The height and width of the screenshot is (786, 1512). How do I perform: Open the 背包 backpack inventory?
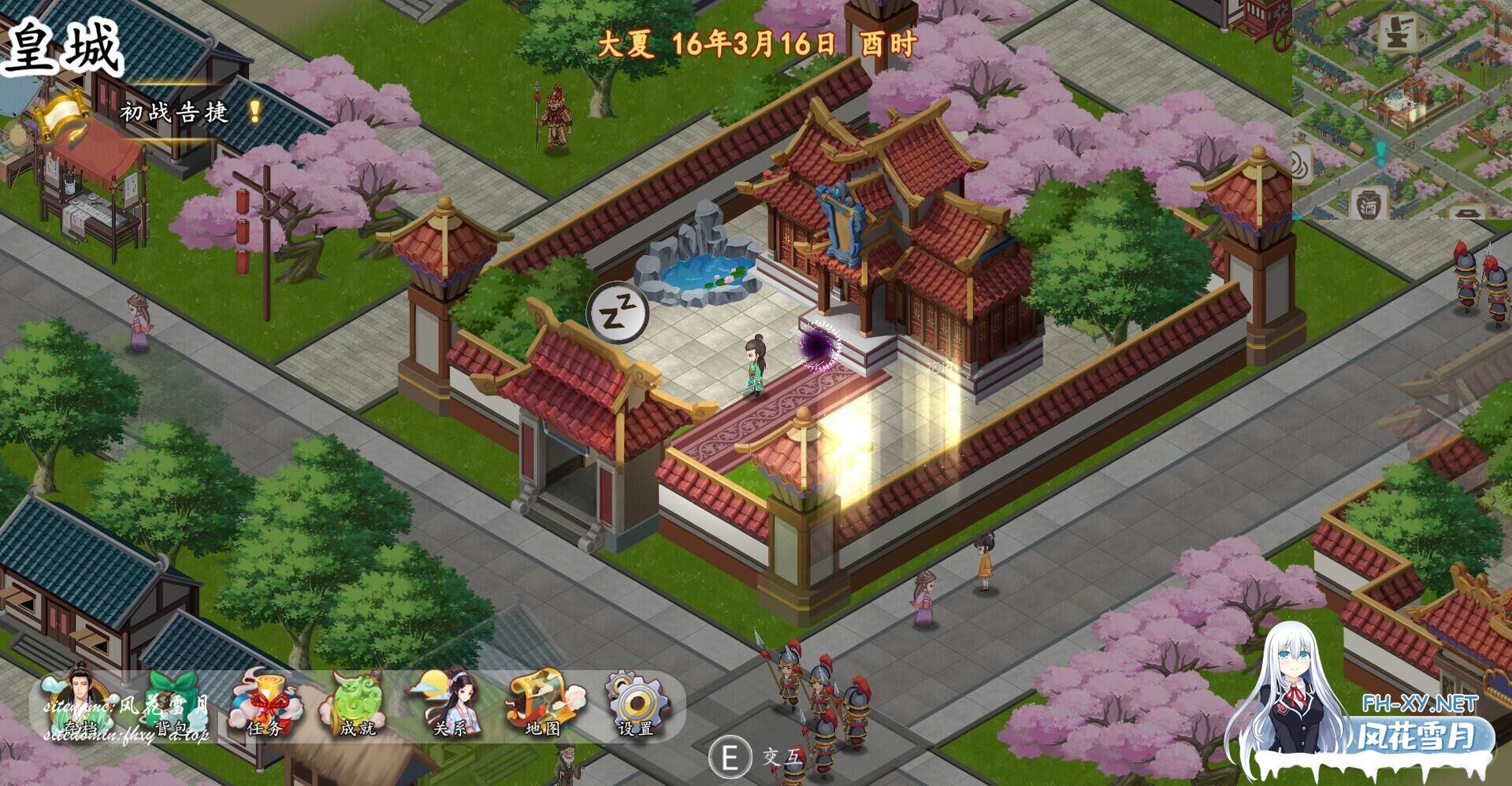[x=171, y=703]
